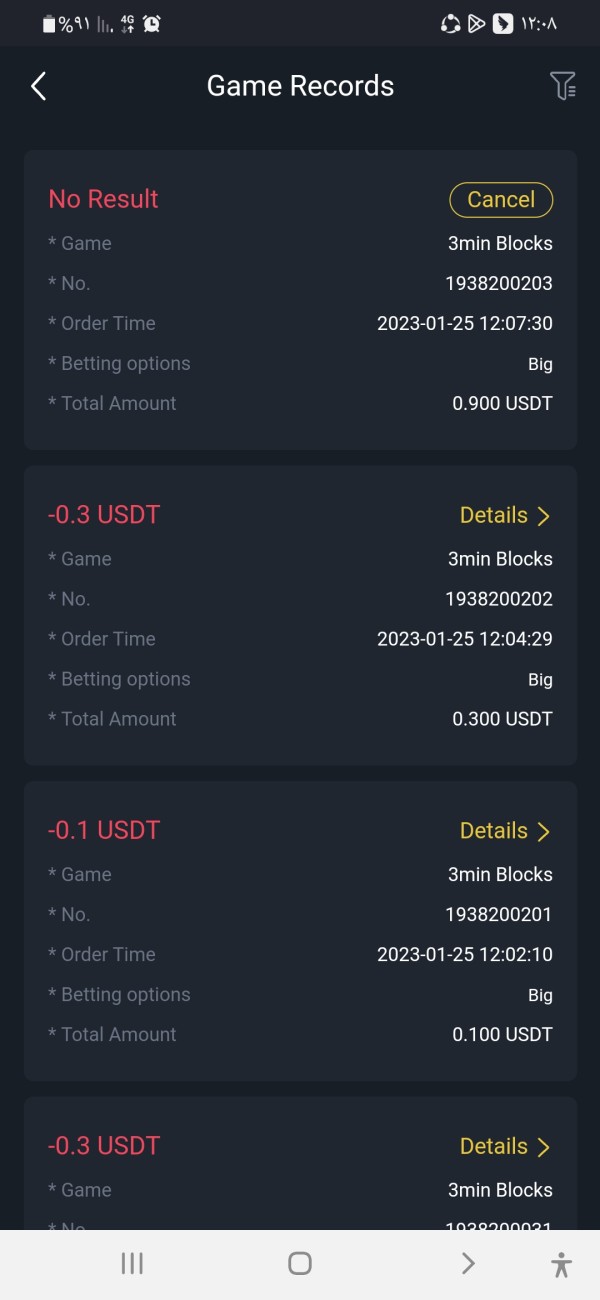Image resolution: width=600 pixels, height=1300 pixels.
Task: Tap the system home button
Action: [x=300, y=1263]
